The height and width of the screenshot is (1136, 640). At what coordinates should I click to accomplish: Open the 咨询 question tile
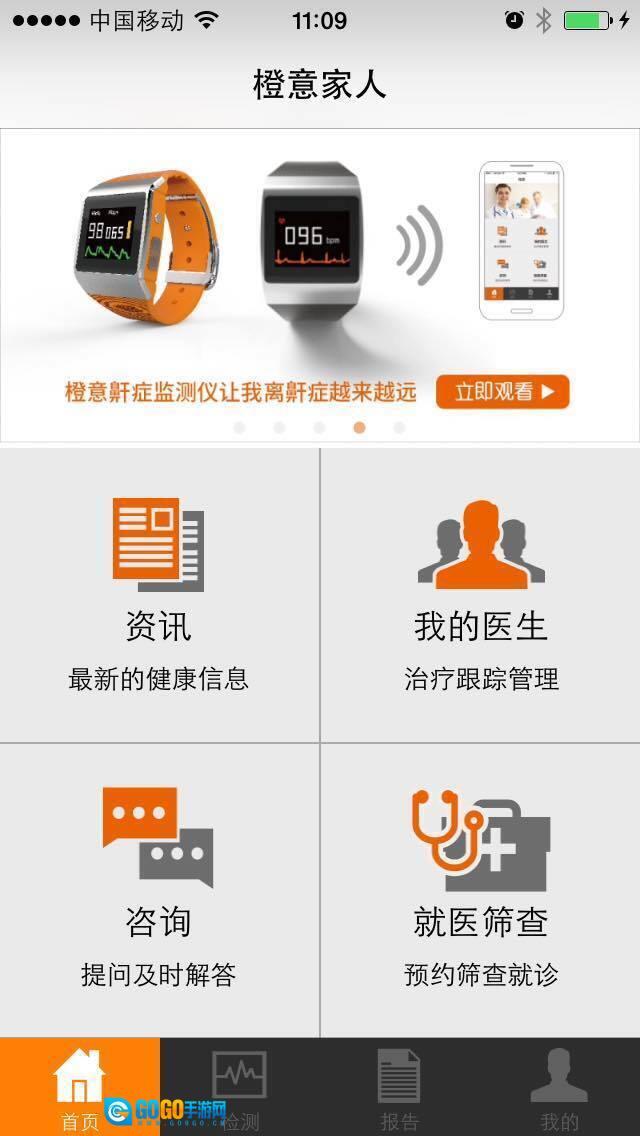tap(159, 890)
